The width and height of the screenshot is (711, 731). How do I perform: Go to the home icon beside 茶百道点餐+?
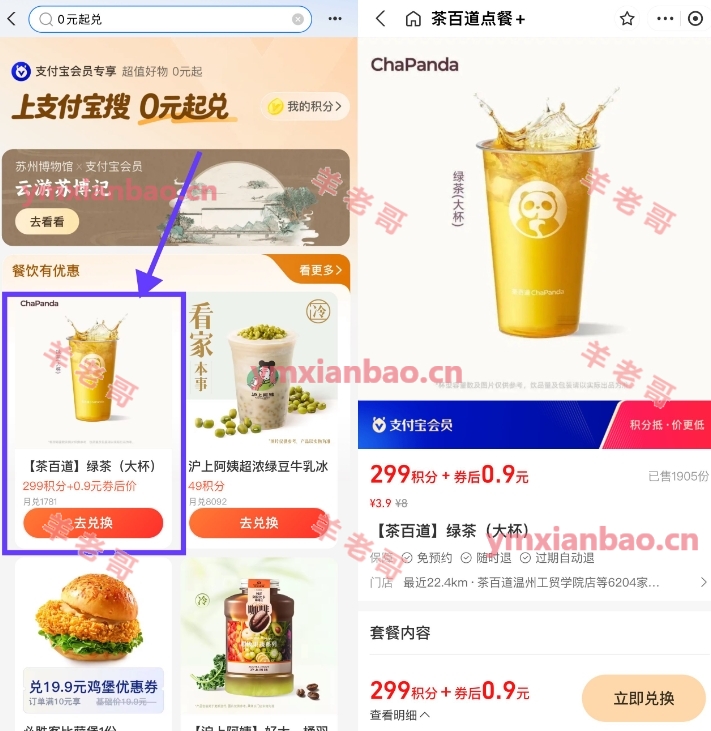[413, 19]
